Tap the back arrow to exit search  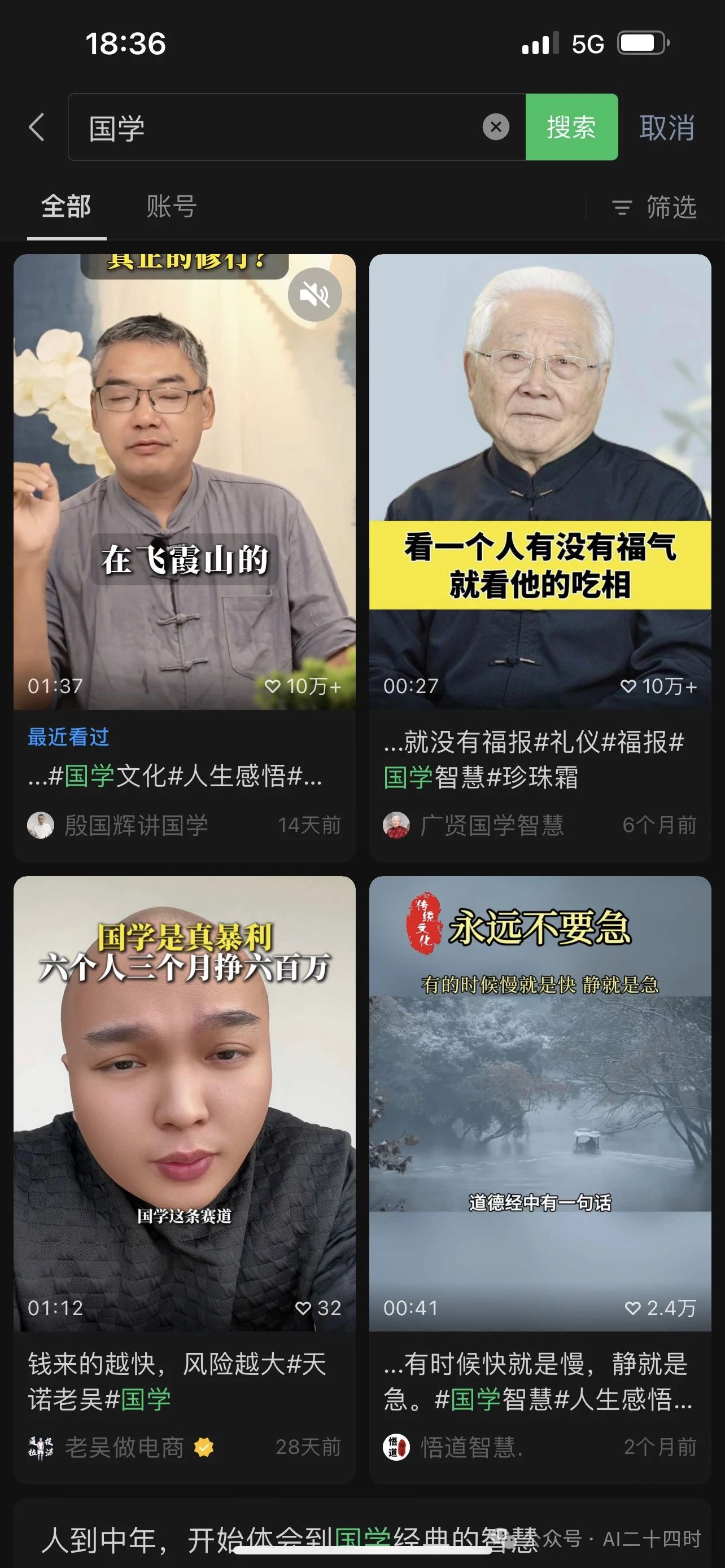[37, 128]
